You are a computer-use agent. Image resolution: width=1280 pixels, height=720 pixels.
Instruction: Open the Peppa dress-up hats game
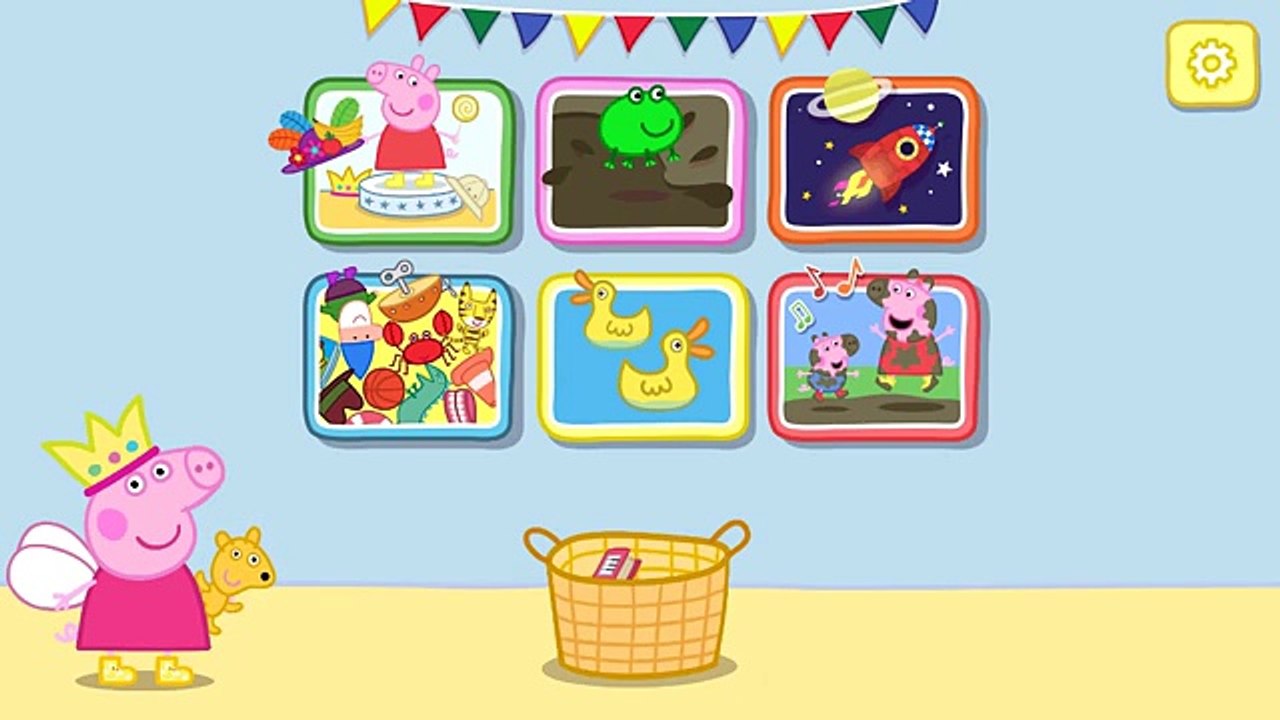click(409, 162)
